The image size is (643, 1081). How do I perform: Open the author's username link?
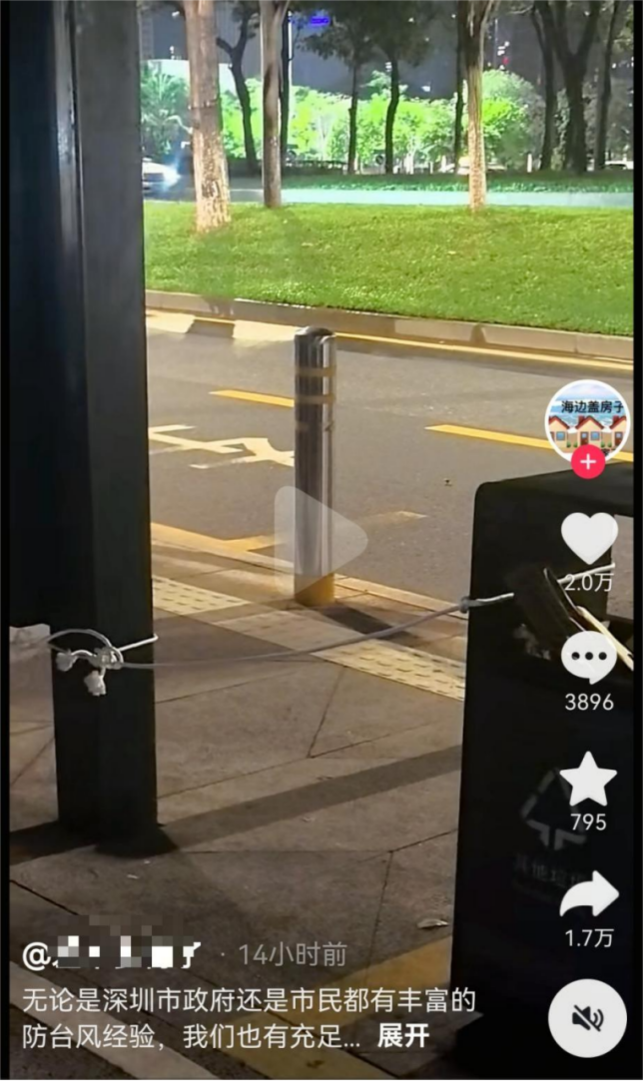click(113, 955)
